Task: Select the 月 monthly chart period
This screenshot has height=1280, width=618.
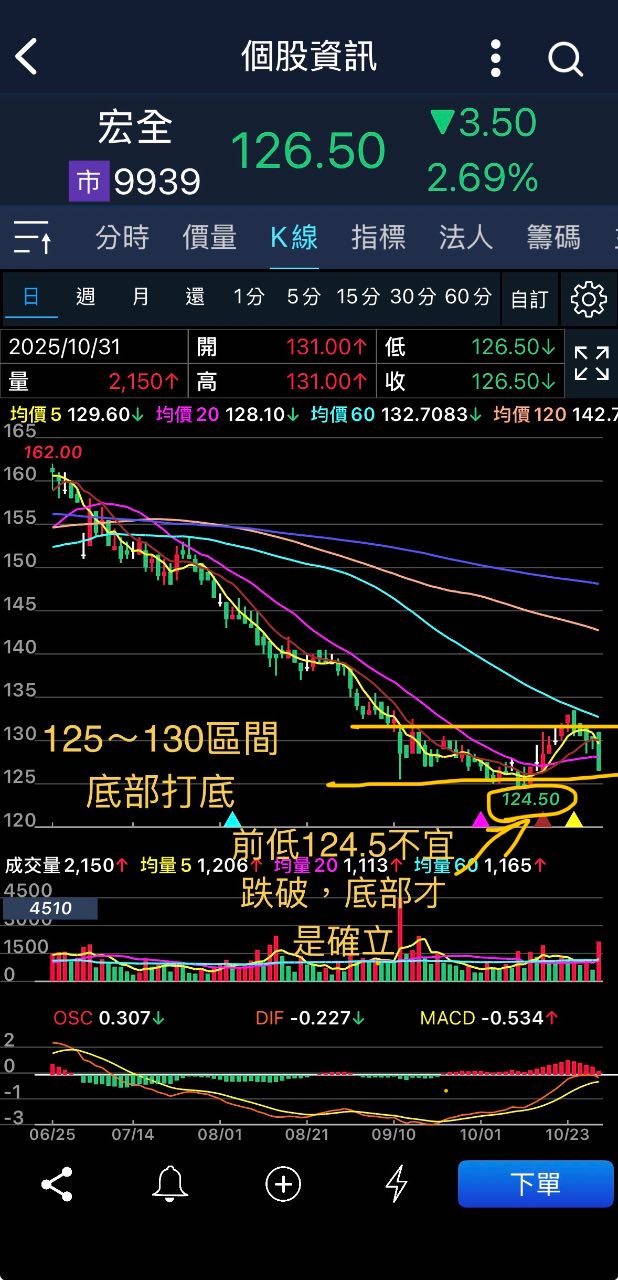Action: [x=141, y=297]
